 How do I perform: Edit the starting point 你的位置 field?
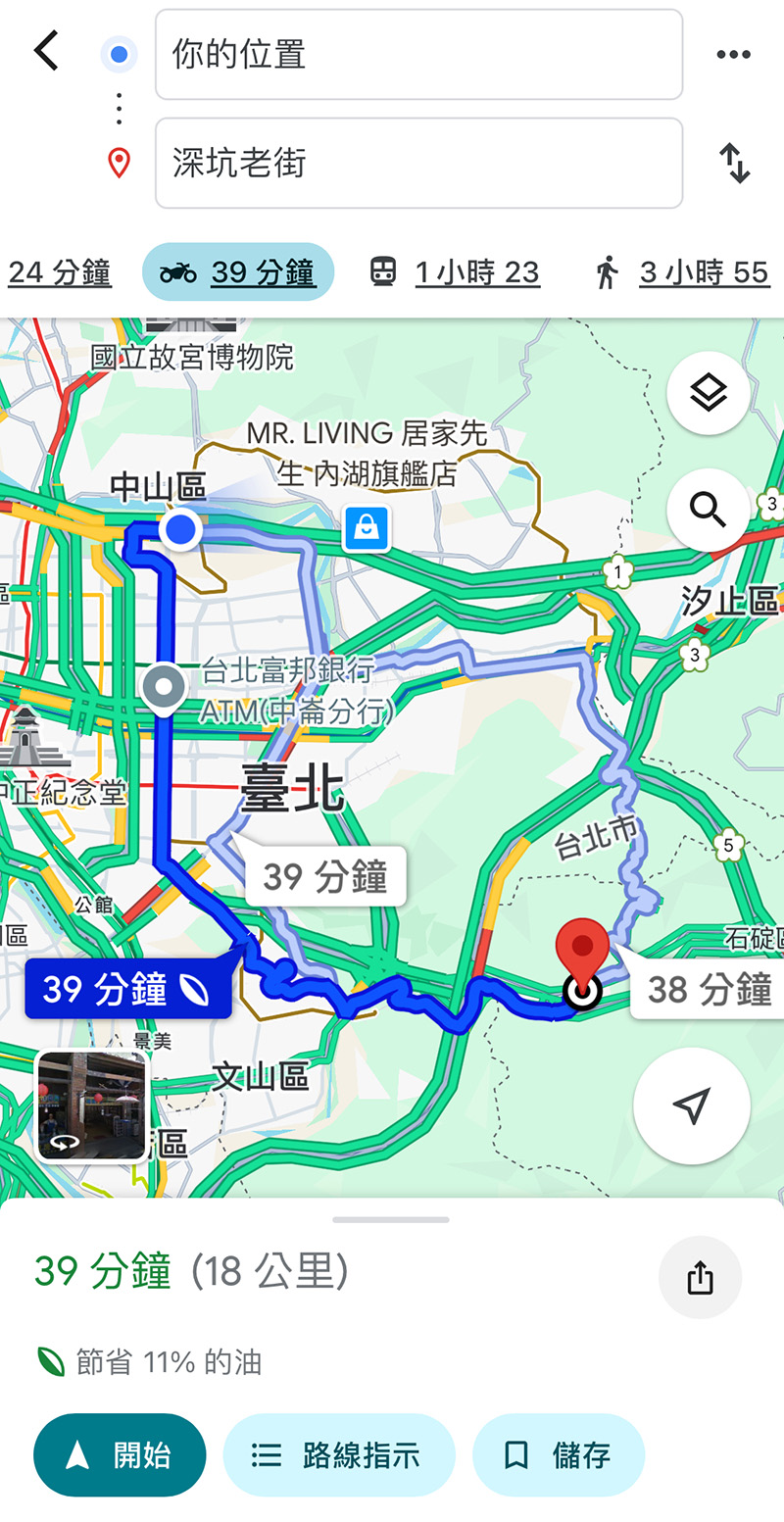[418, 54]
